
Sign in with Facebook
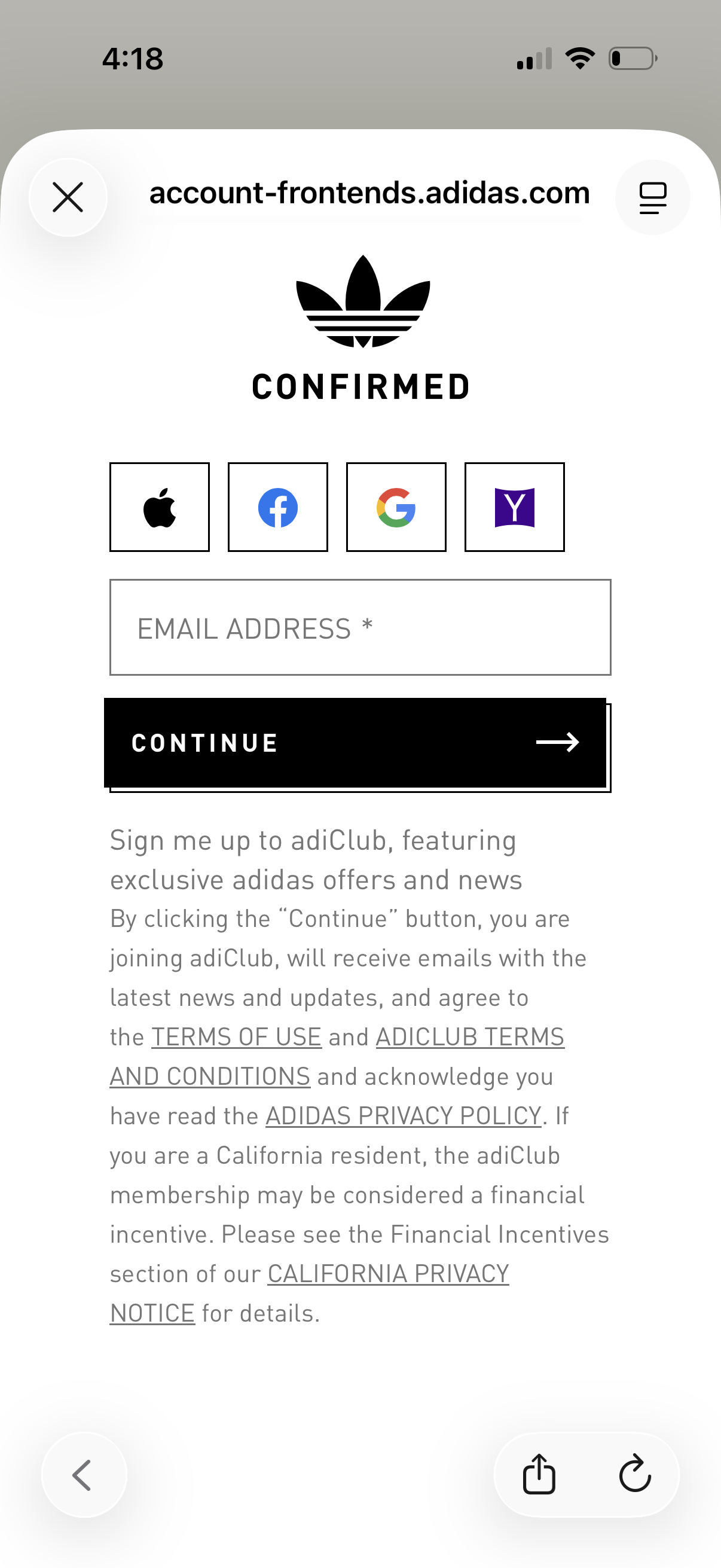point(277,507)
